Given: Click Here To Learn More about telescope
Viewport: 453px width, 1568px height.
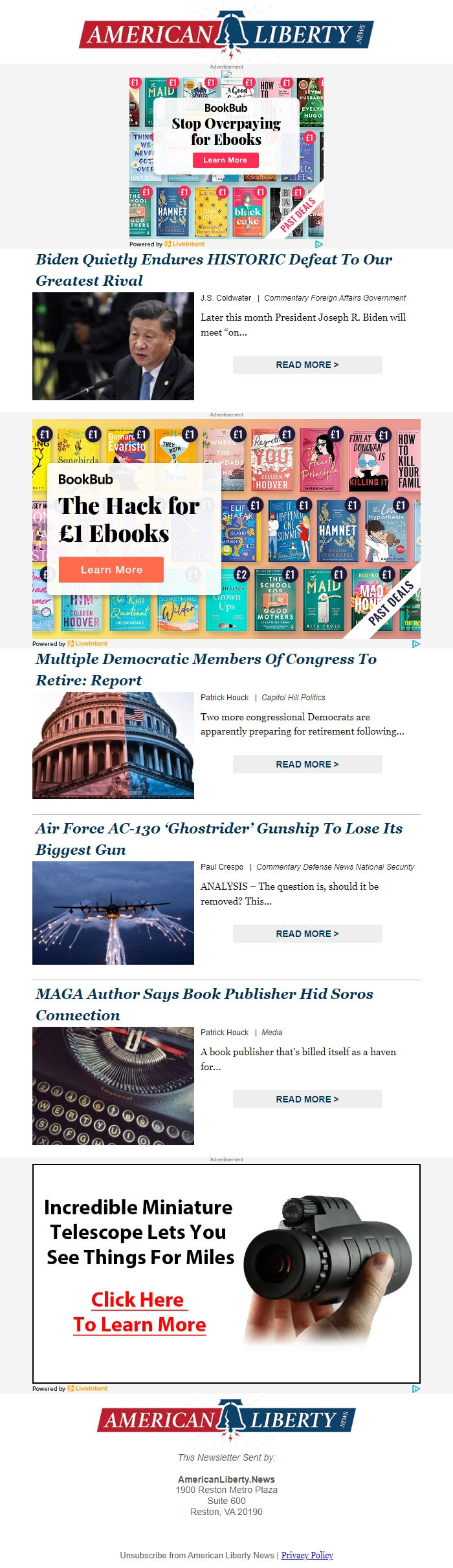Looking at the screenshot, I should pyautogui.click(x=138, y=1311).
